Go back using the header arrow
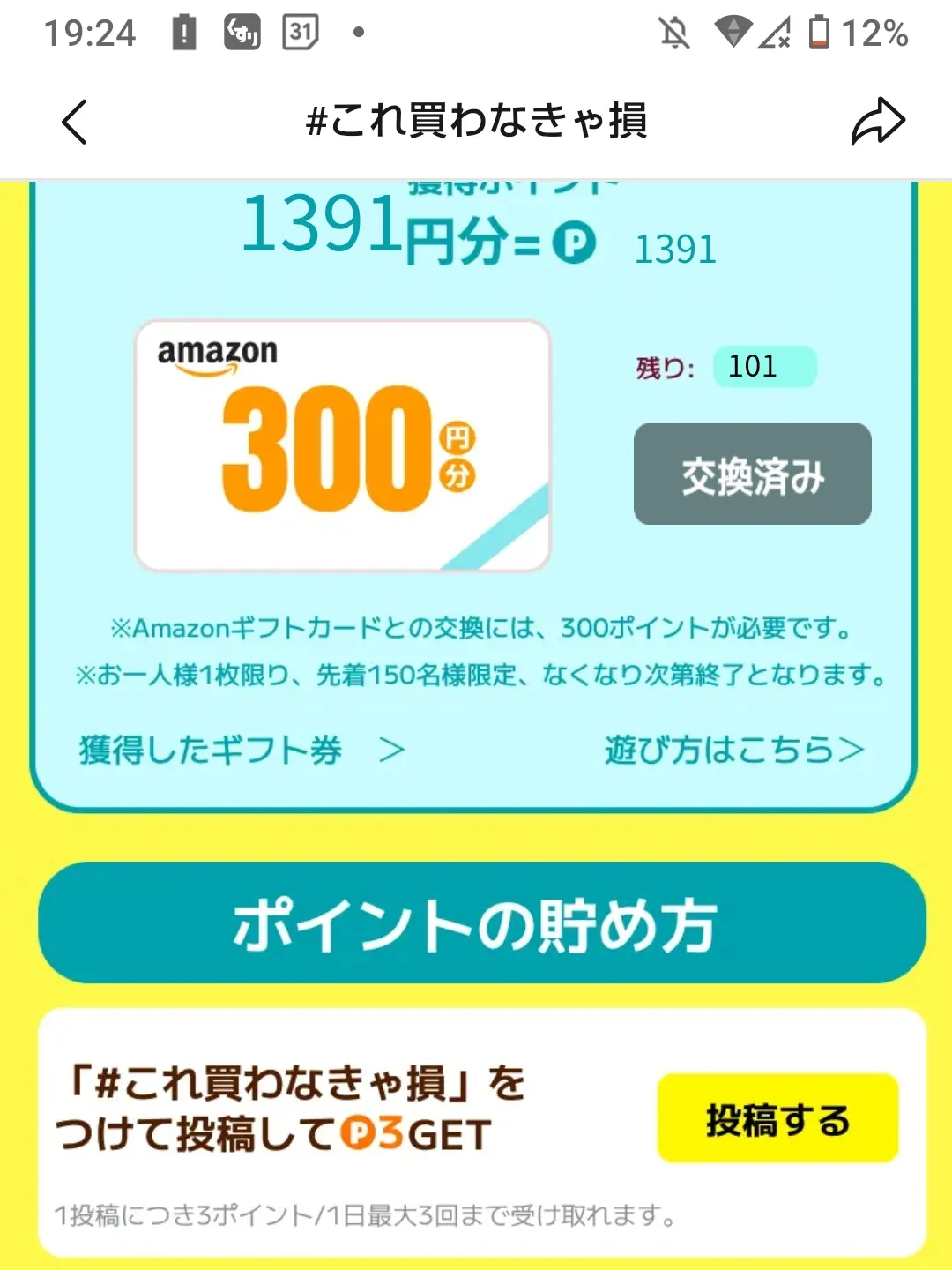The image size is (952, 1270). tap(75, 122)
